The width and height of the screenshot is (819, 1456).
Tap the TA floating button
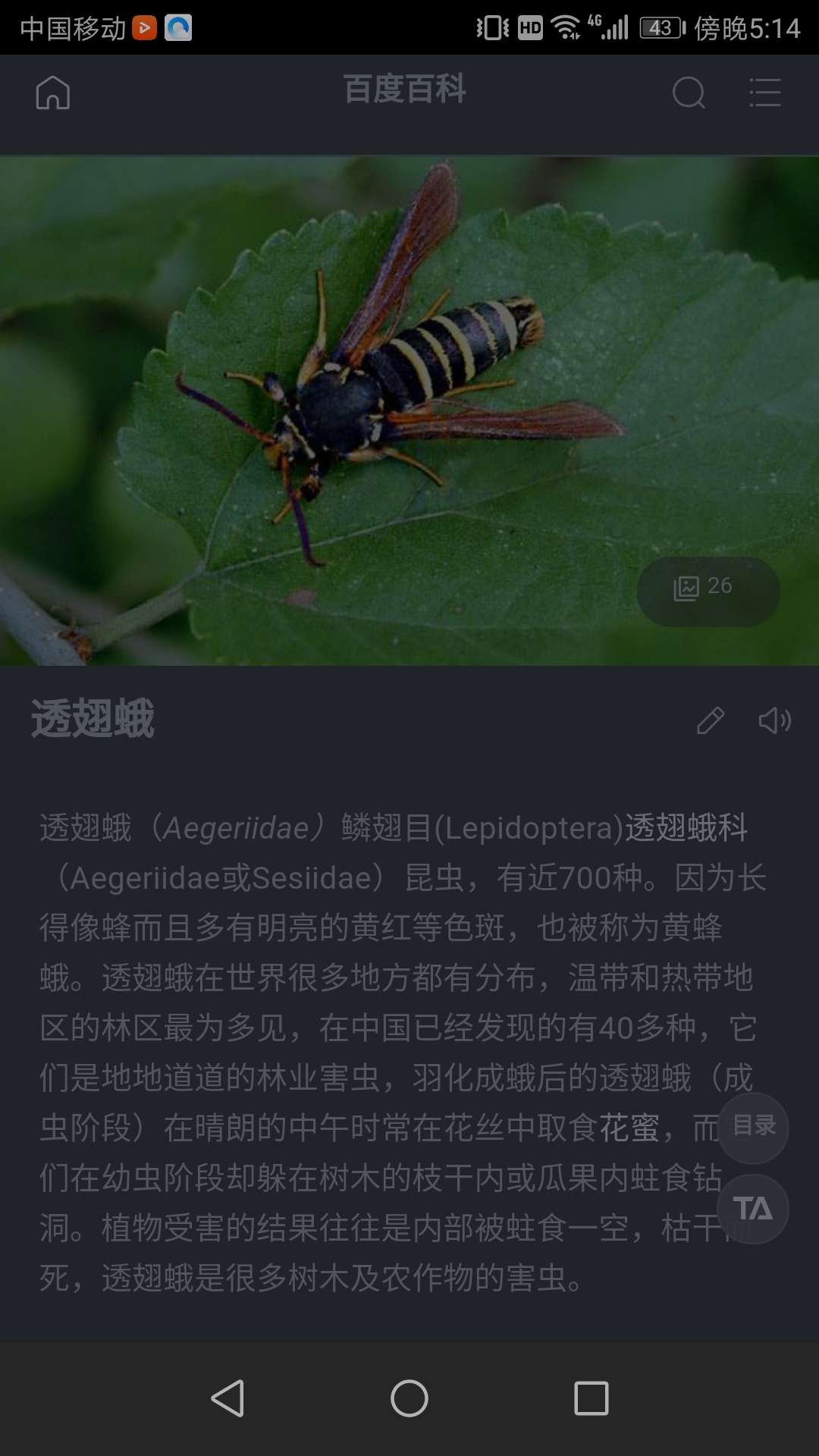[753, 1209]
